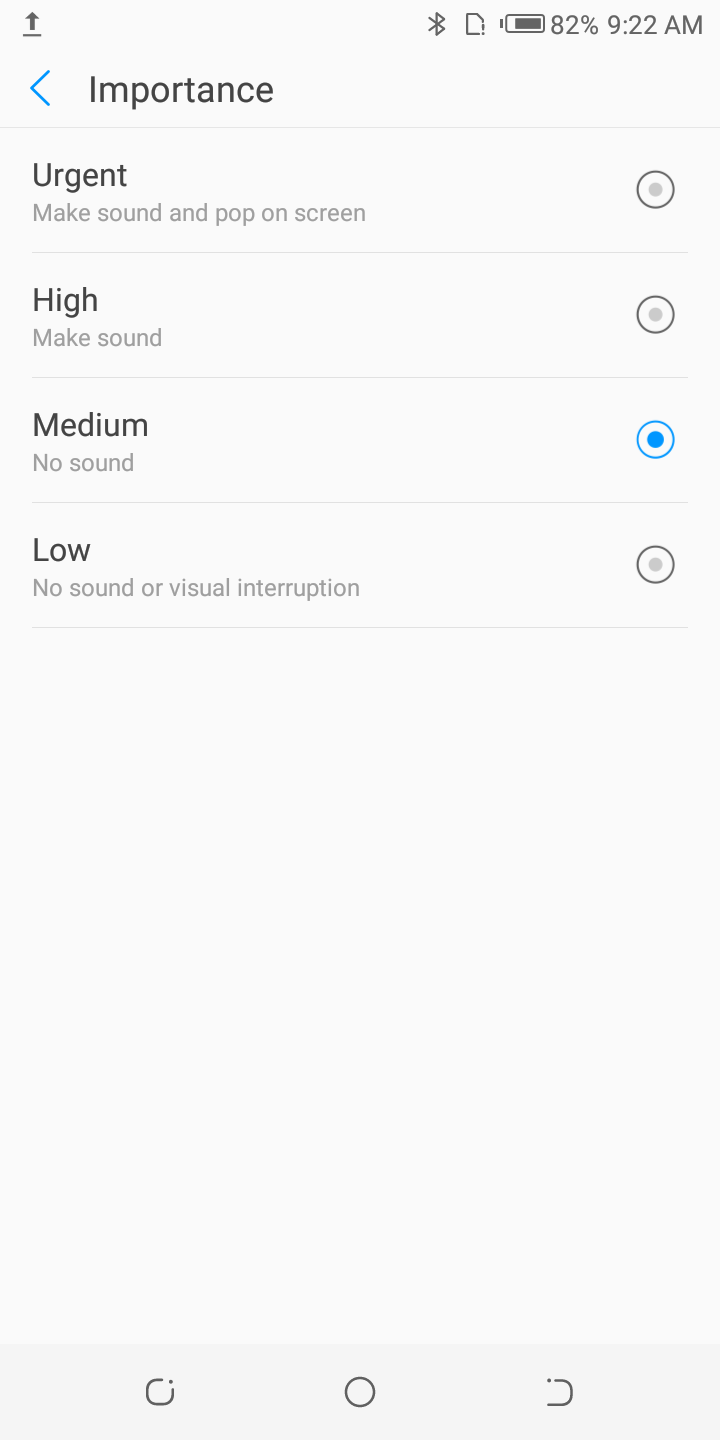Select Urgent importance level
Viewport: 720px width, 1440px height.
360,190
